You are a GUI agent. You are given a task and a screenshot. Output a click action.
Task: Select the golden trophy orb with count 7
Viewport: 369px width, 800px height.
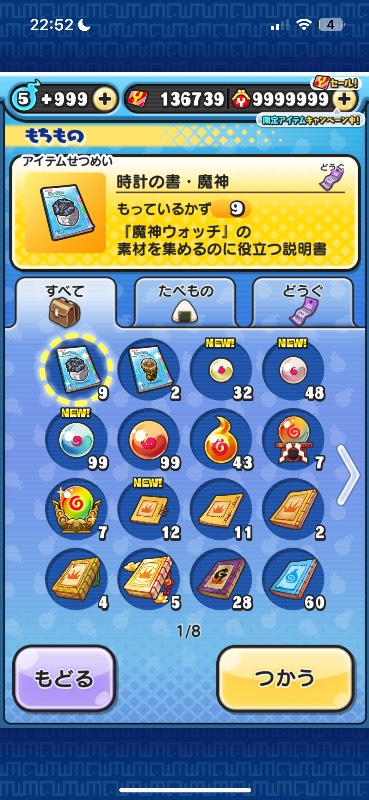[77, 510]
